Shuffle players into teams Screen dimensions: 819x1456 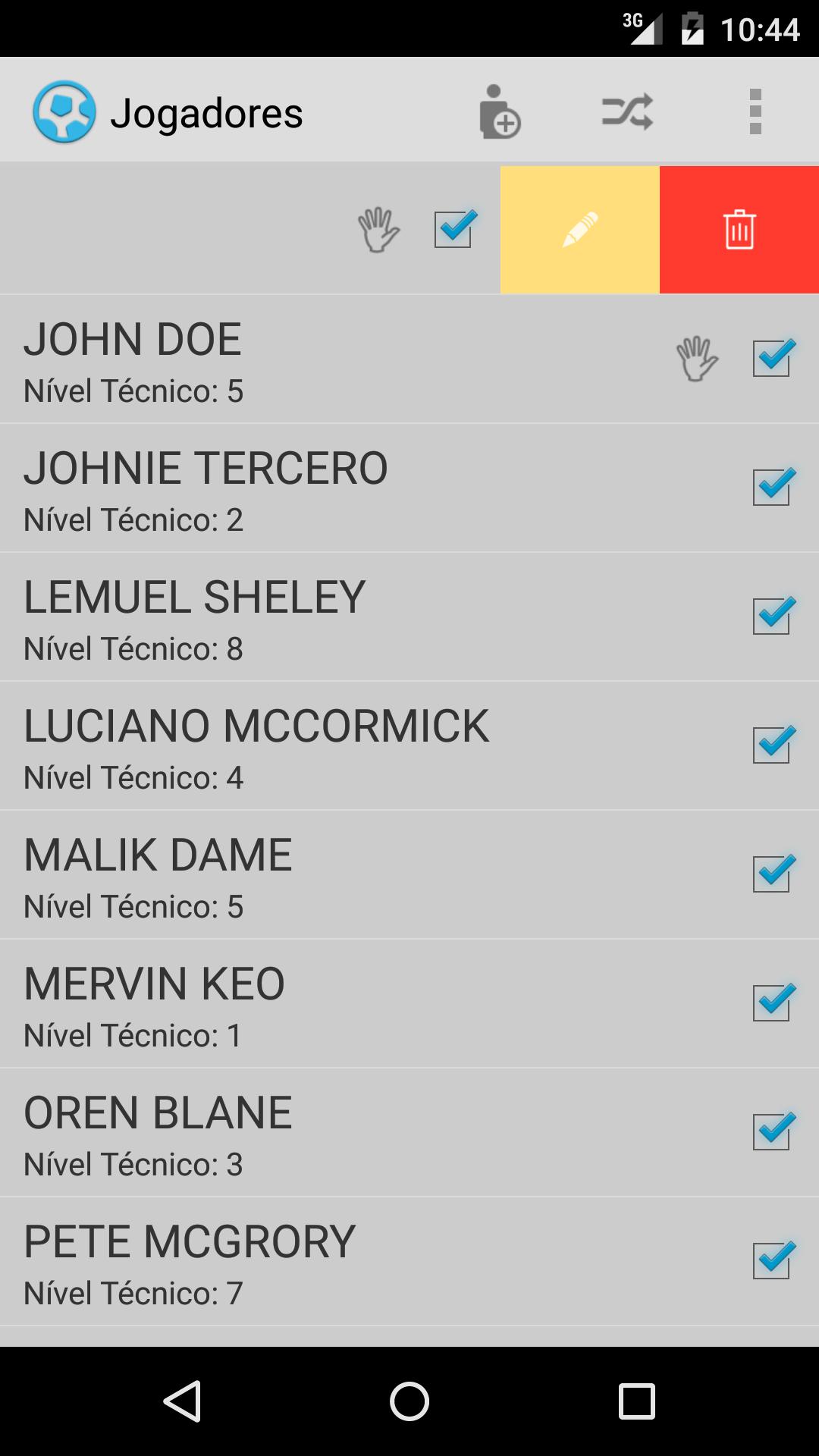coord(627,112)
